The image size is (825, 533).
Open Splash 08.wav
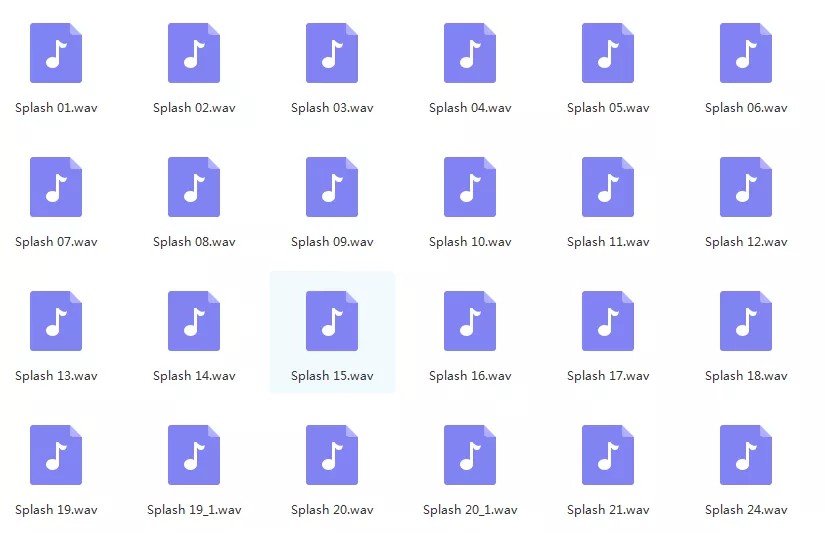[194, 187]
